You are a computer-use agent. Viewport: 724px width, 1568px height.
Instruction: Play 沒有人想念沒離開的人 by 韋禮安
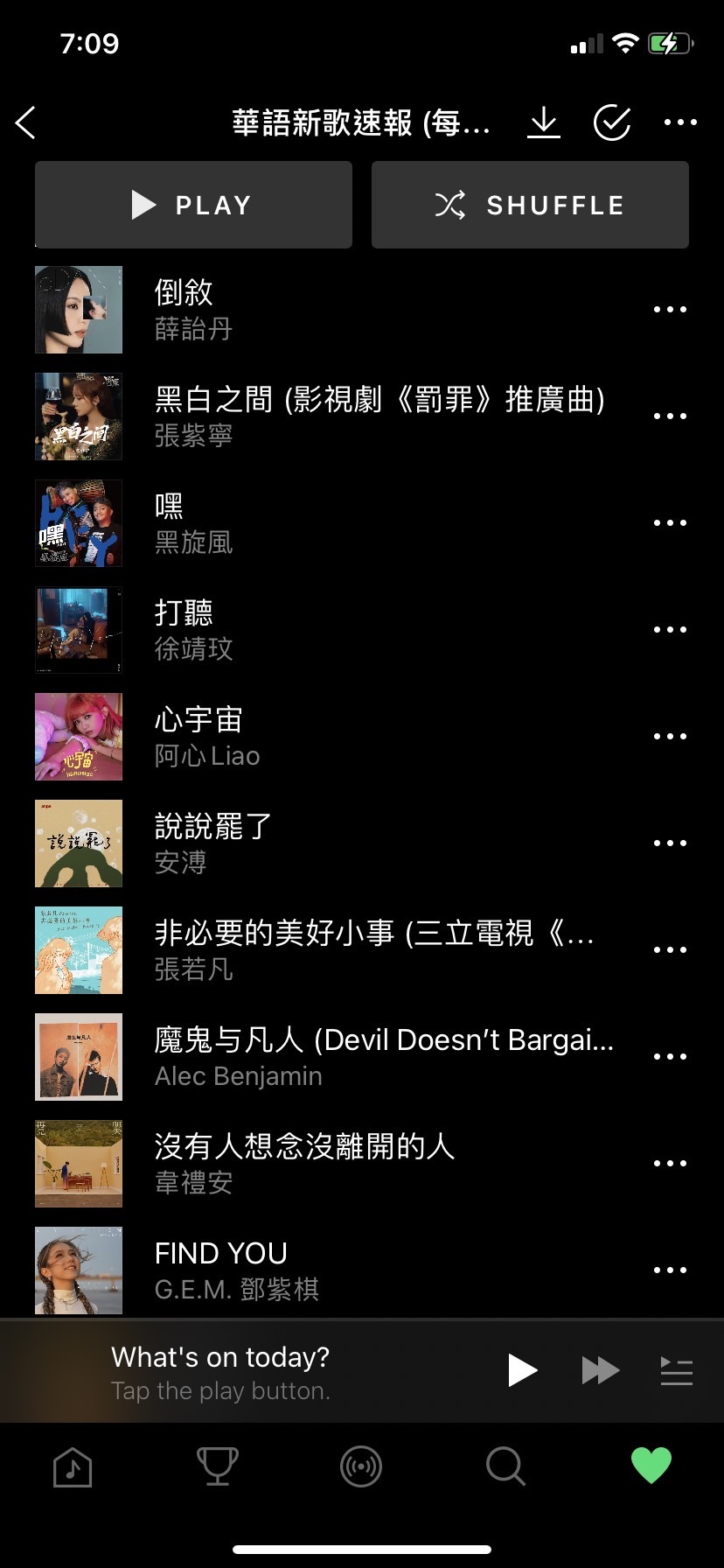[350, 1164]
